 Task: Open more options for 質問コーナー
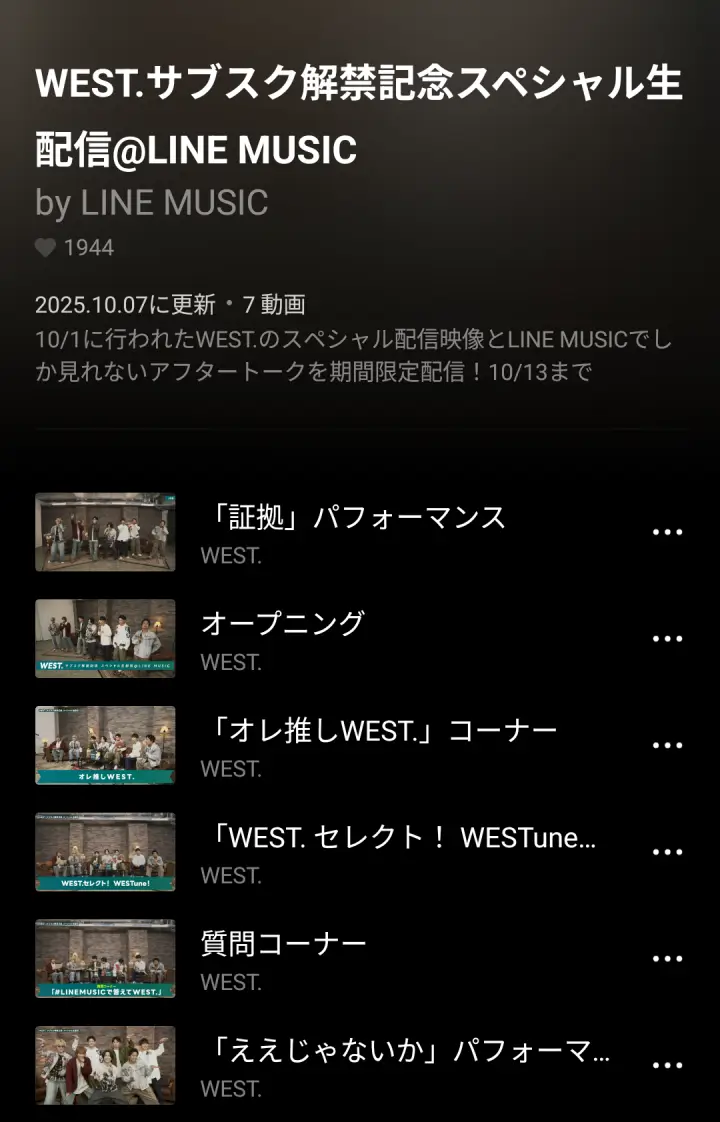667,959
